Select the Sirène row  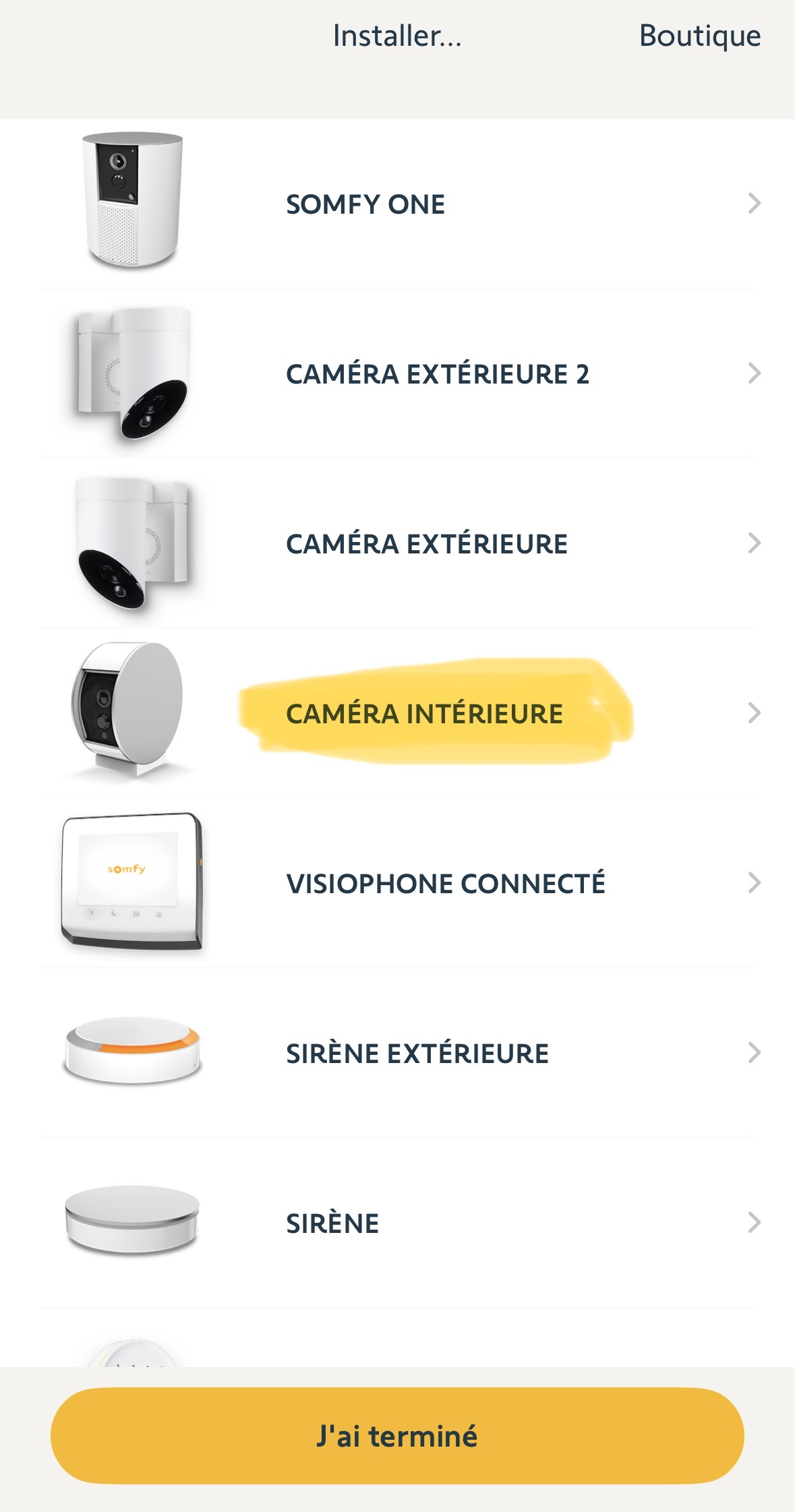[398, 1223]
